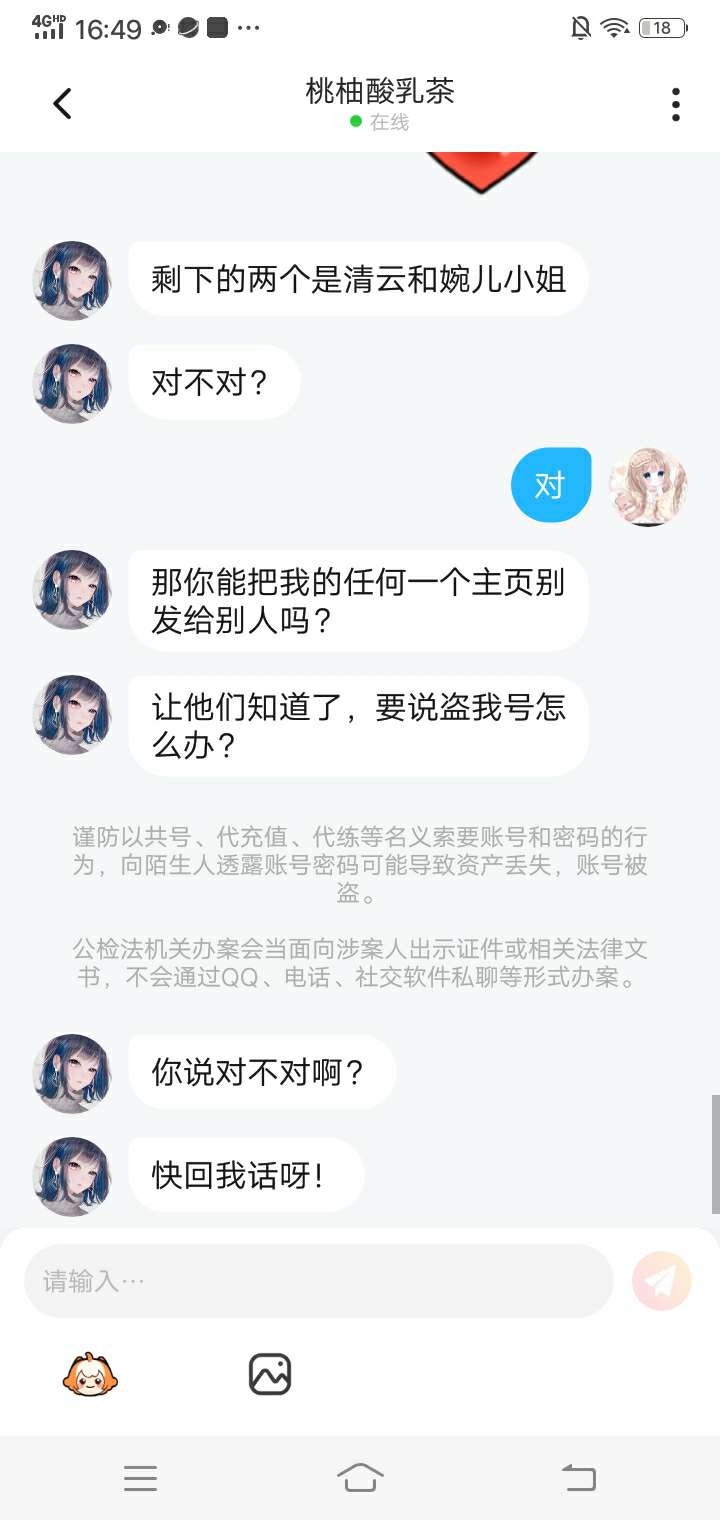Go to the phone's home screen
The image size is (720, 1520).
pyautogui.click(x=360, y=1477)
